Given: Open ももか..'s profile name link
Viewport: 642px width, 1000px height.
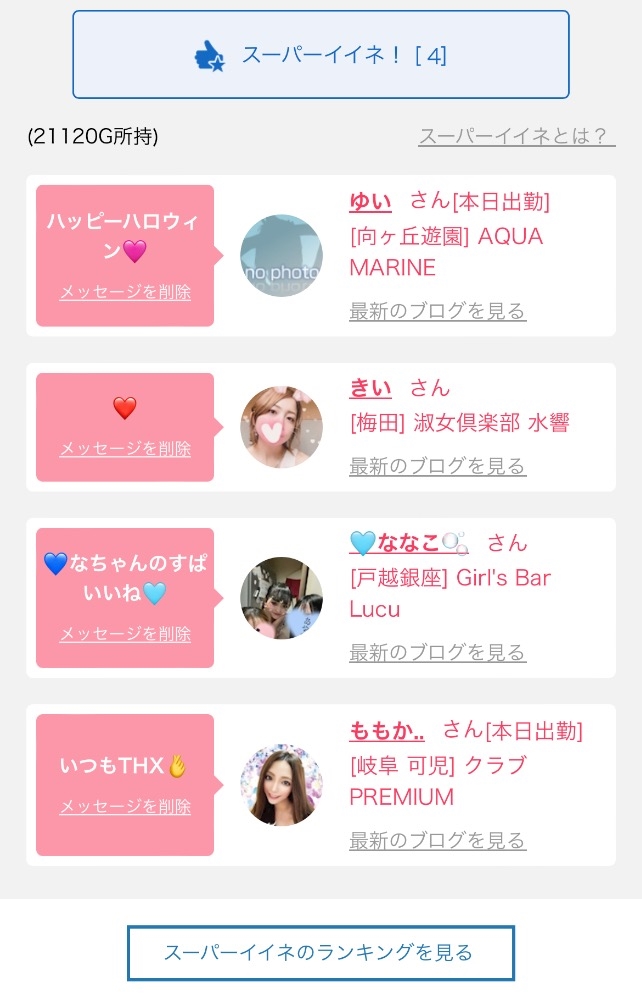Looking at the screenshot, I should [387, 730].
